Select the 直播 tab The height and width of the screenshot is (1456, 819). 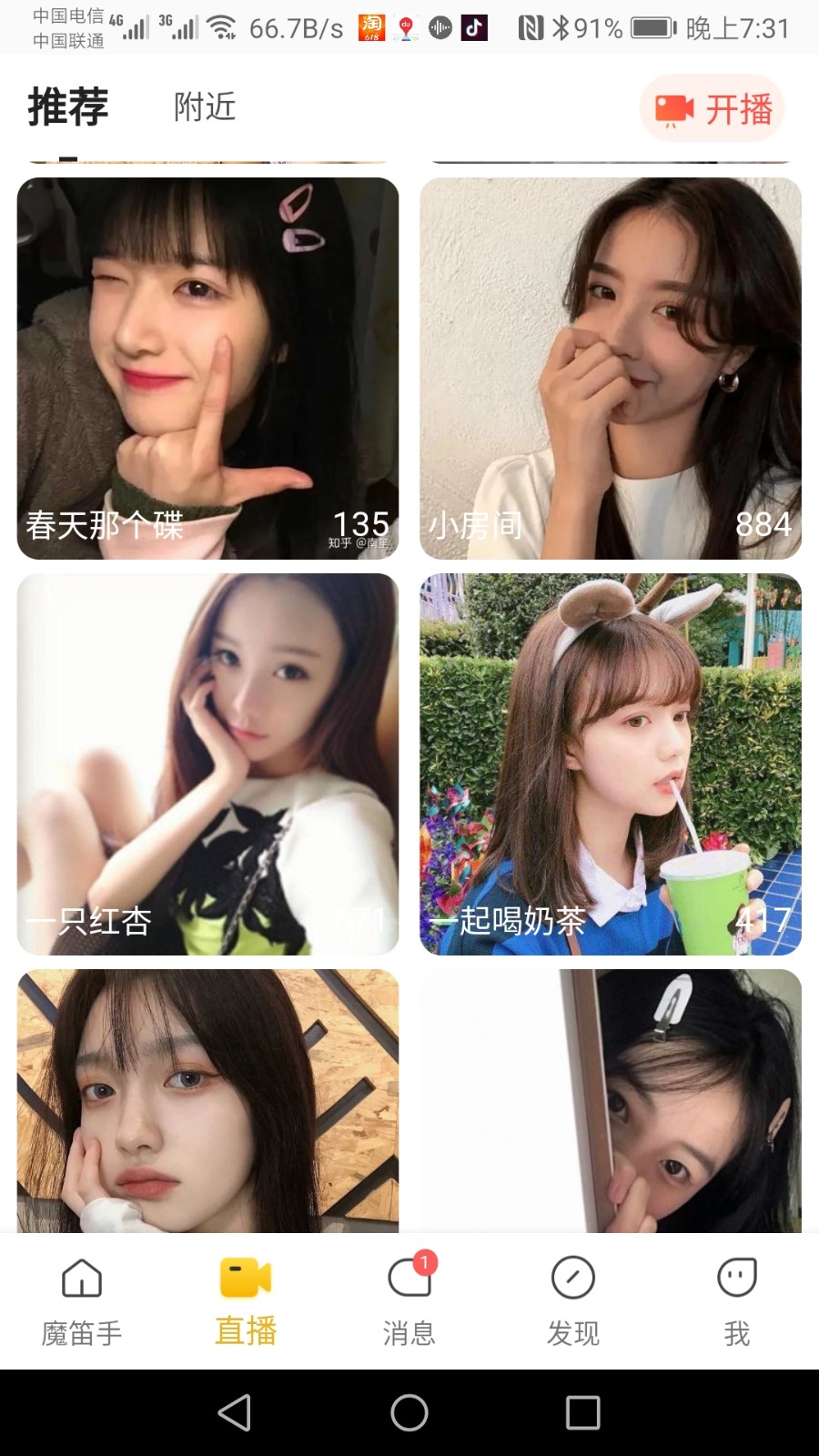[246, 1301]
